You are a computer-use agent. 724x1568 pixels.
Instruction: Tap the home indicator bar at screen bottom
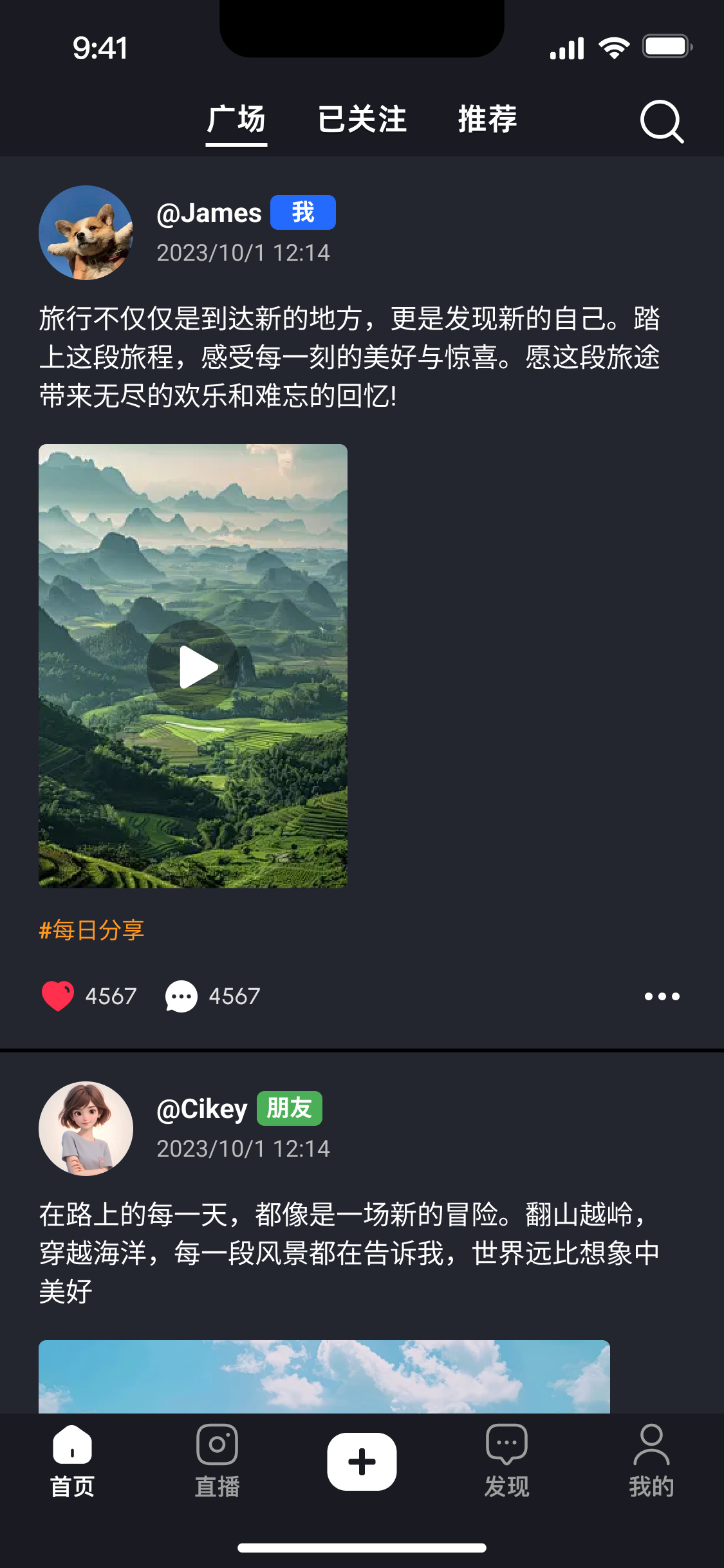(362, 1547)
